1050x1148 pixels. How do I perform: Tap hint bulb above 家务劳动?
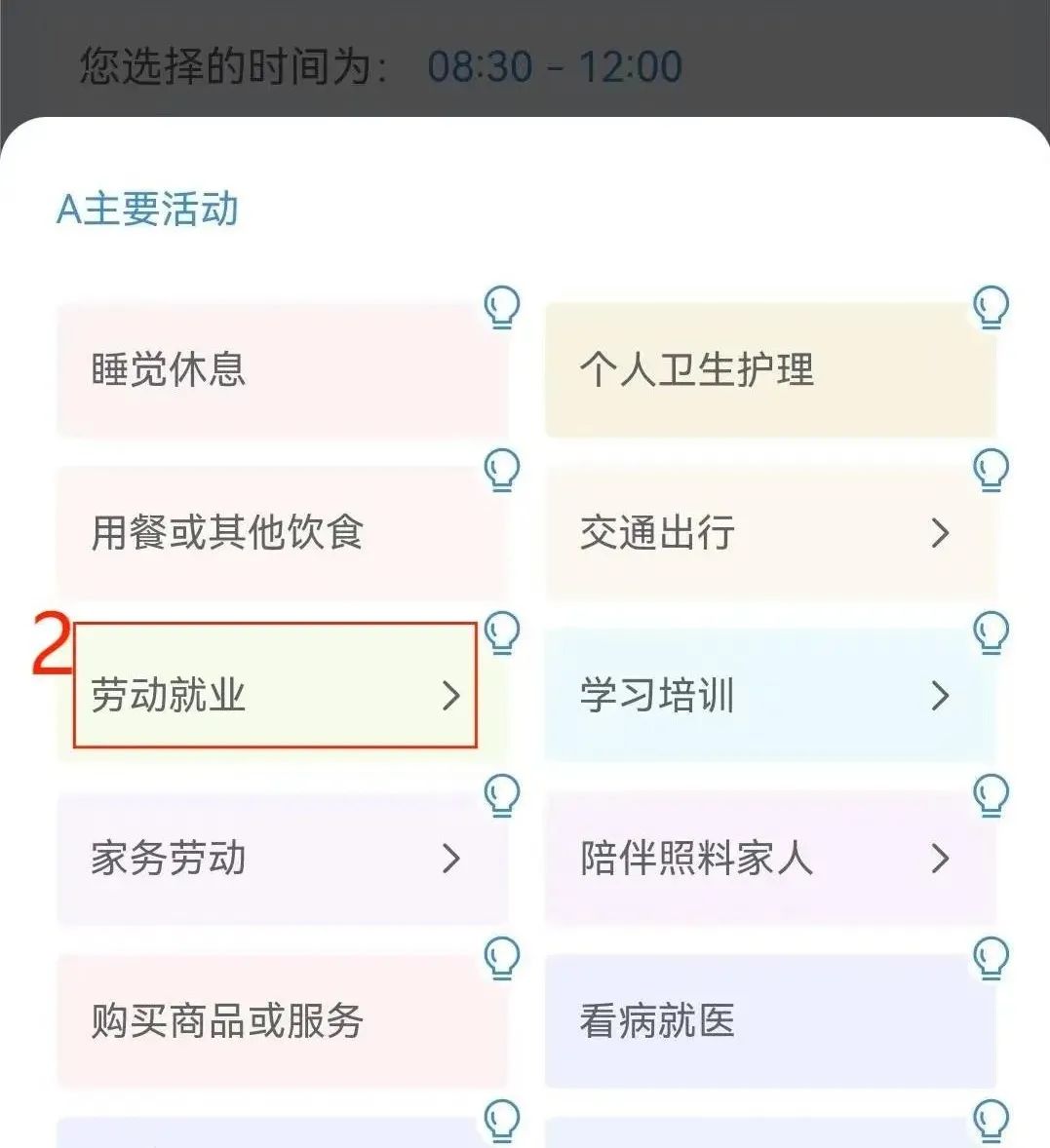[502, 795]
